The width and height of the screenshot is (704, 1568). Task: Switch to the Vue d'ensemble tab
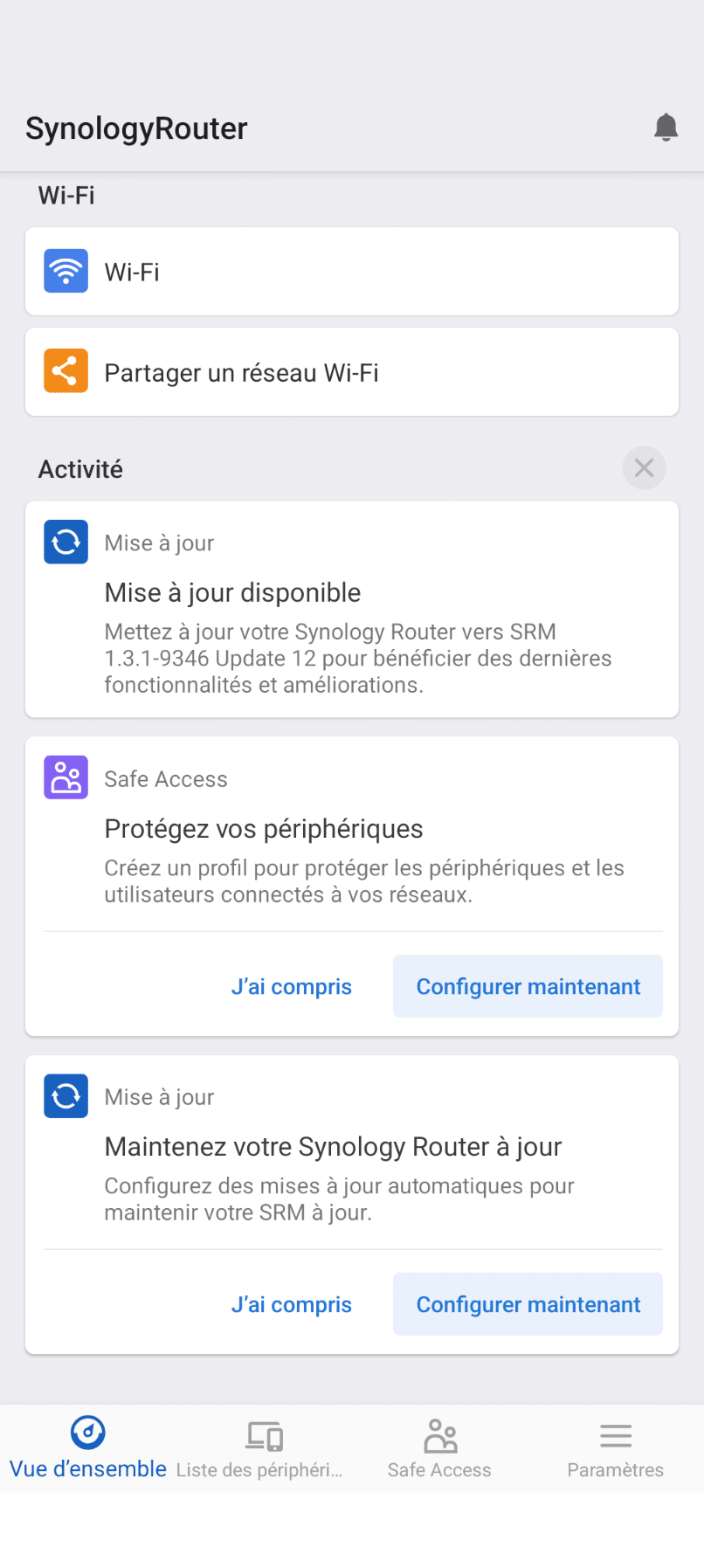88,1448
